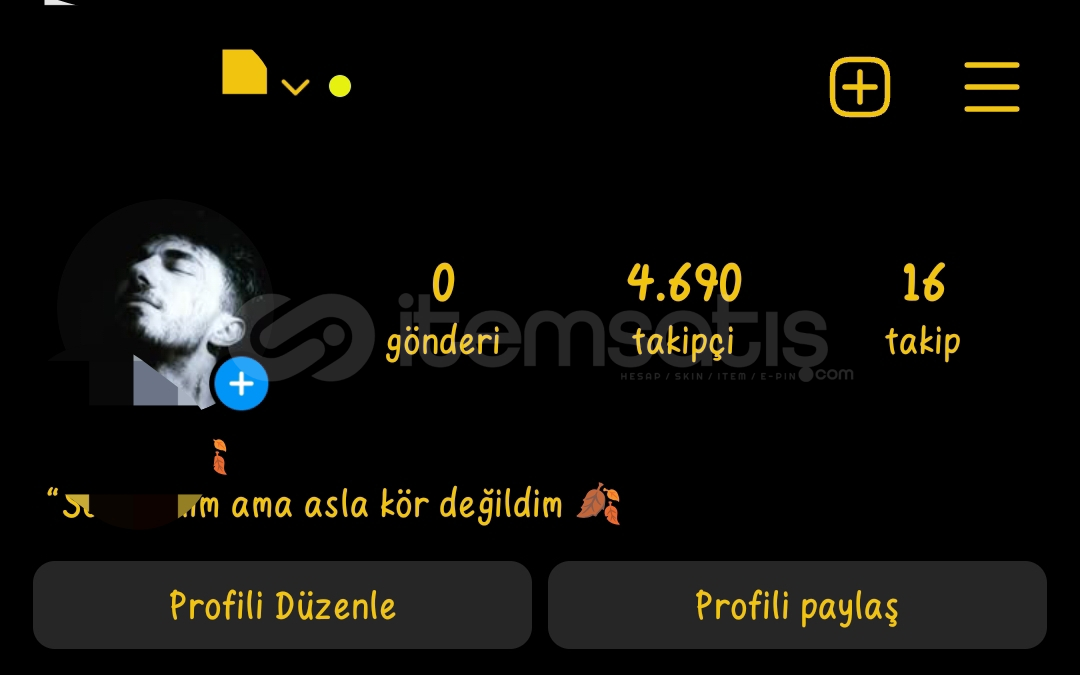Open the takipçi followers list

click(x=684, y=309)
